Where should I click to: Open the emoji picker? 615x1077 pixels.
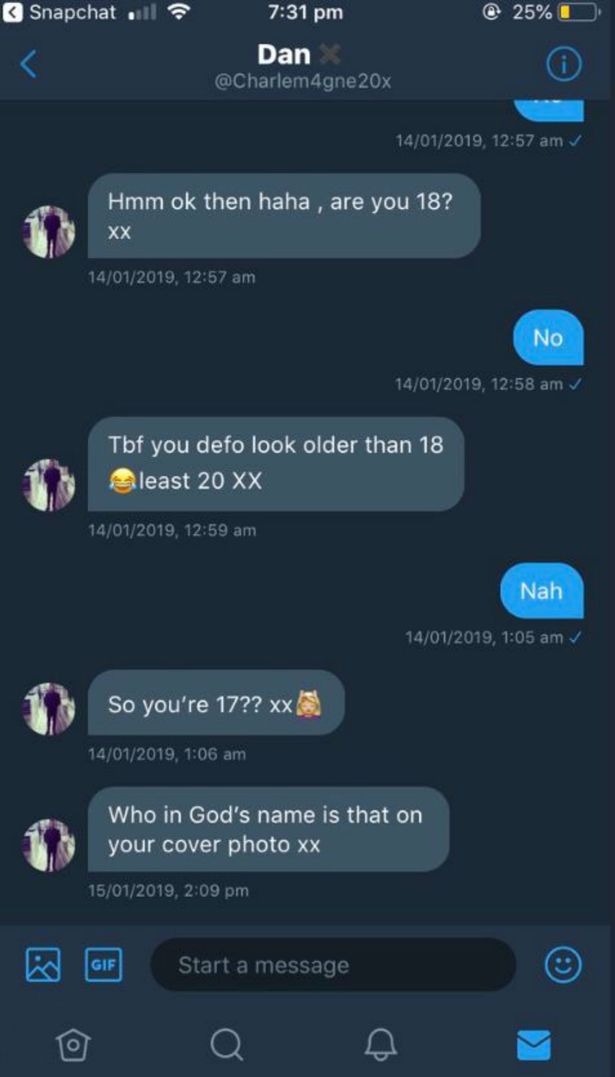(x=563, y=964)
